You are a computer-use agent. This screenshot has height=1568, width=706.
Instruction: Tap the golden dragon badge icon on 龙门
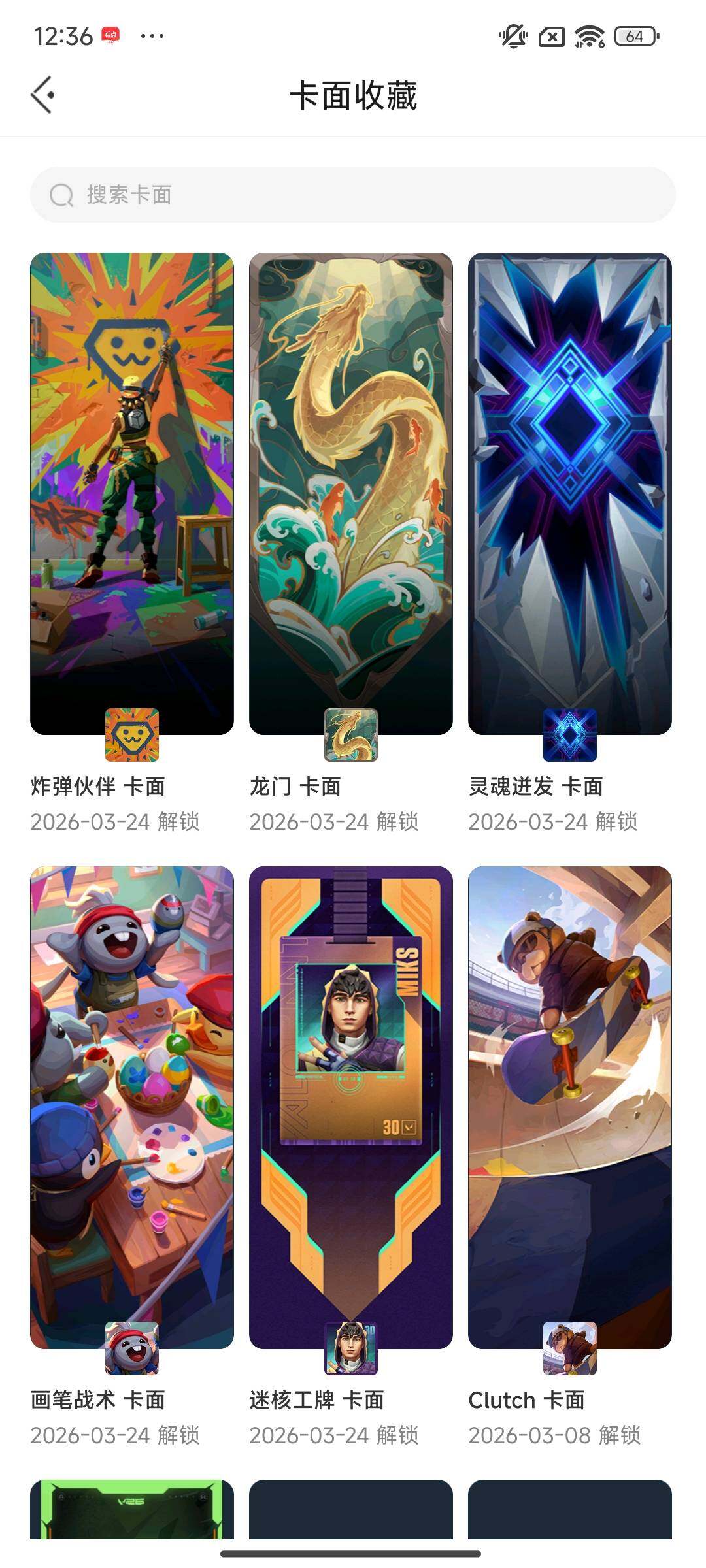[x=351, y=734]
